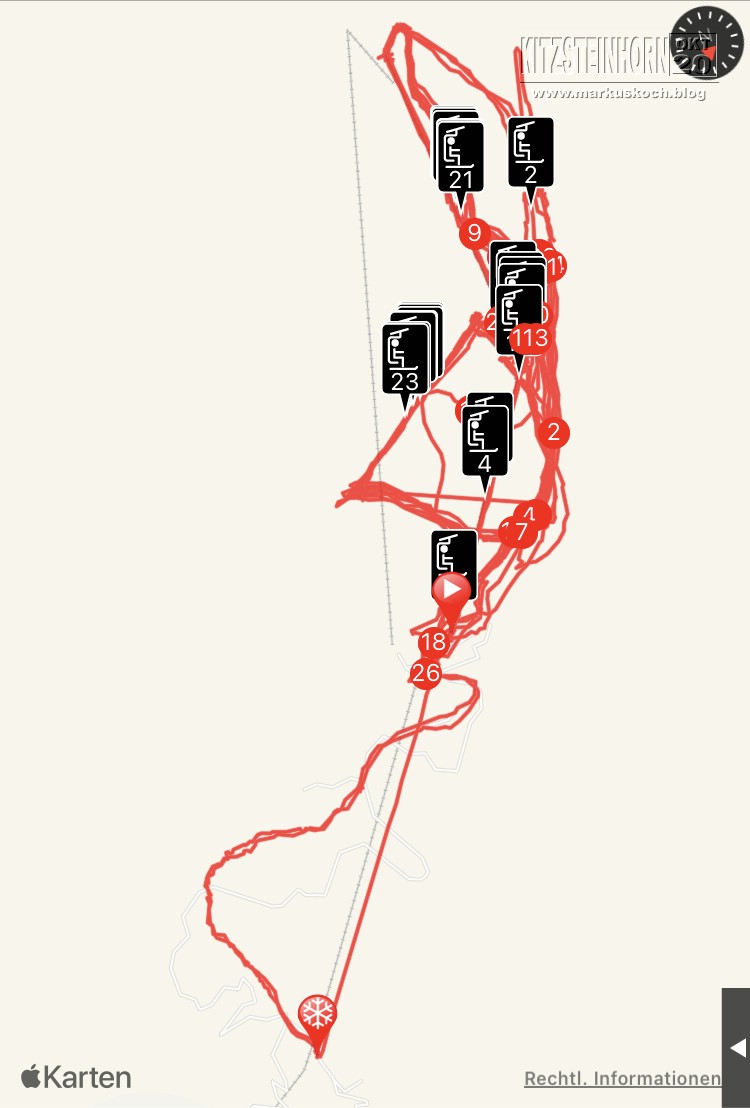
Task: Tap the red run marker 18
Action: click(x=433, y=643)
